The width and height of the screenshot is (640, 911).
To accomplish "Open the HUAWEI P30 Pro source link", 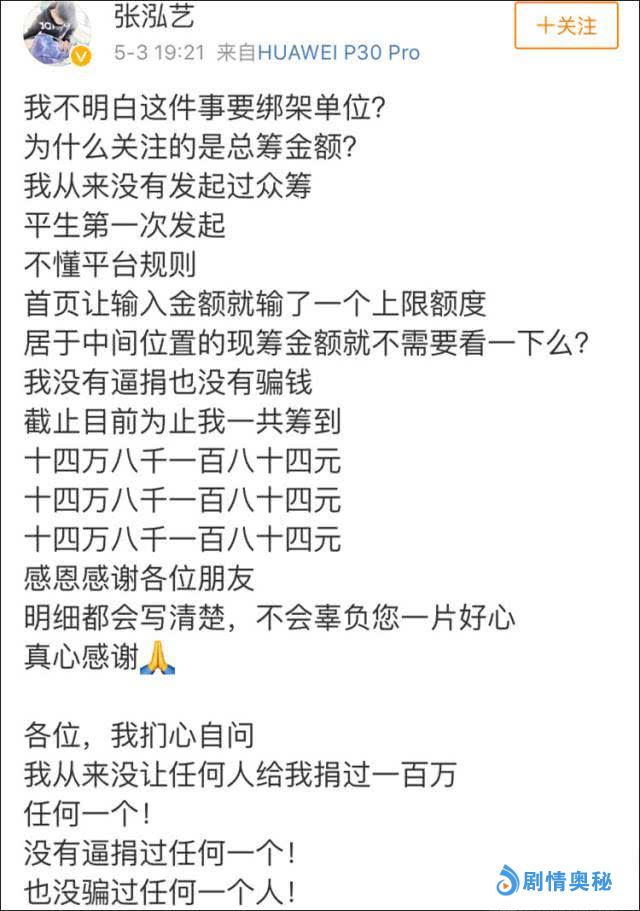I will 339,53.
